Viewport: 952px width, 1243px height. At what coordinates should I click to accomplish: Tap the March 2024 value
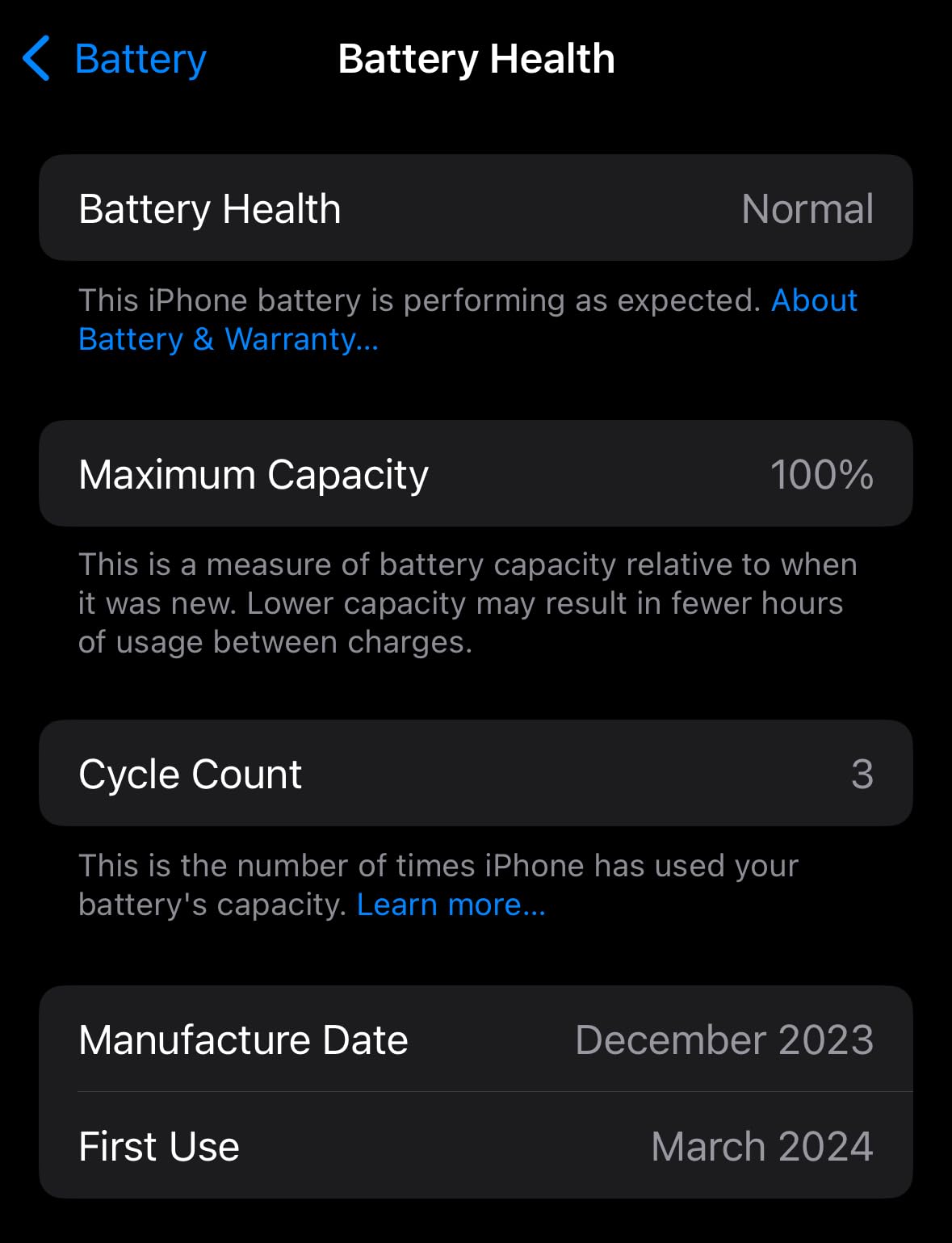pos(760,1145)
